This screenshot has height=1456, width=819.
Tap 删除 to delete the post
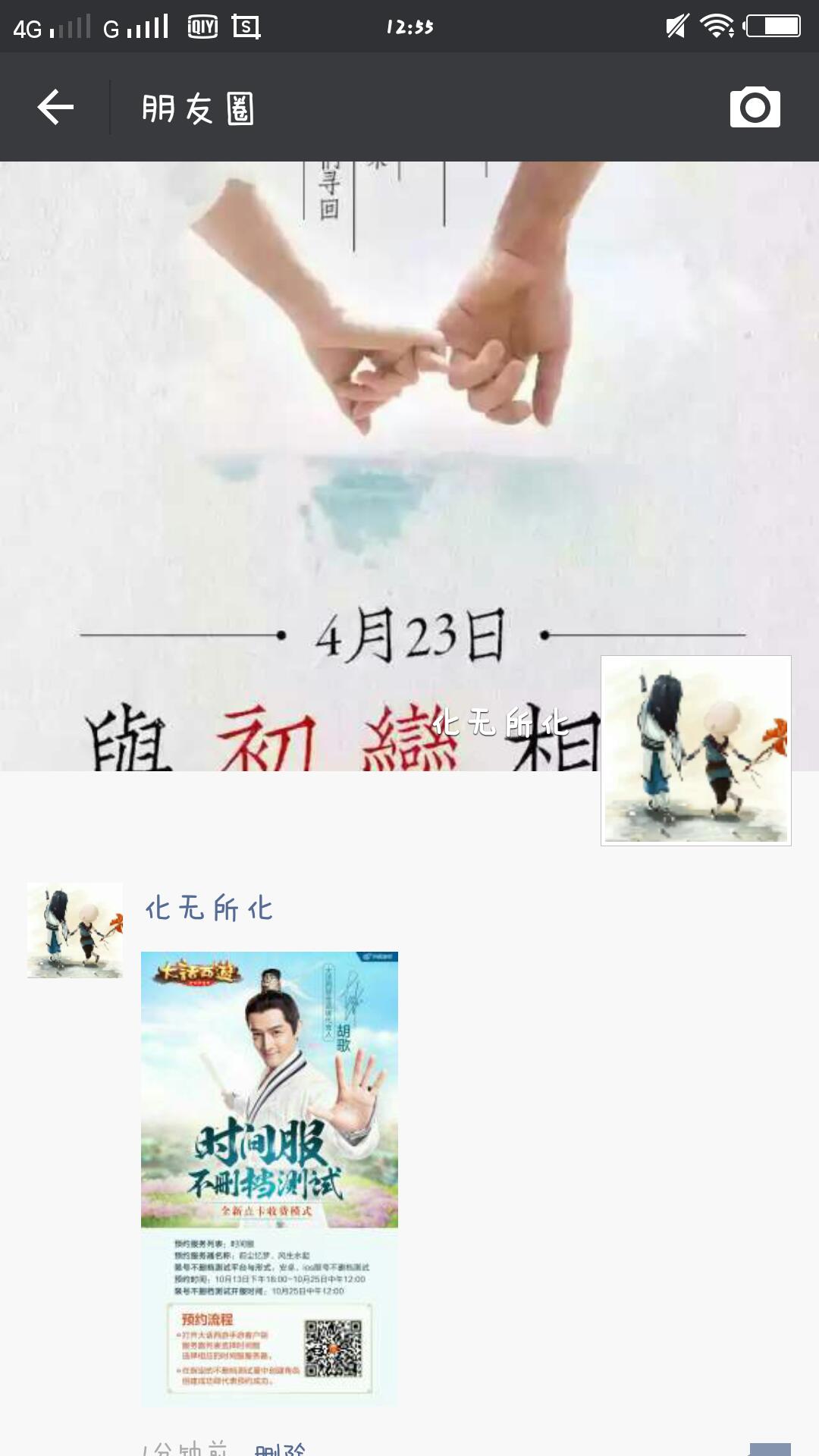click(x=280, y=1448)
